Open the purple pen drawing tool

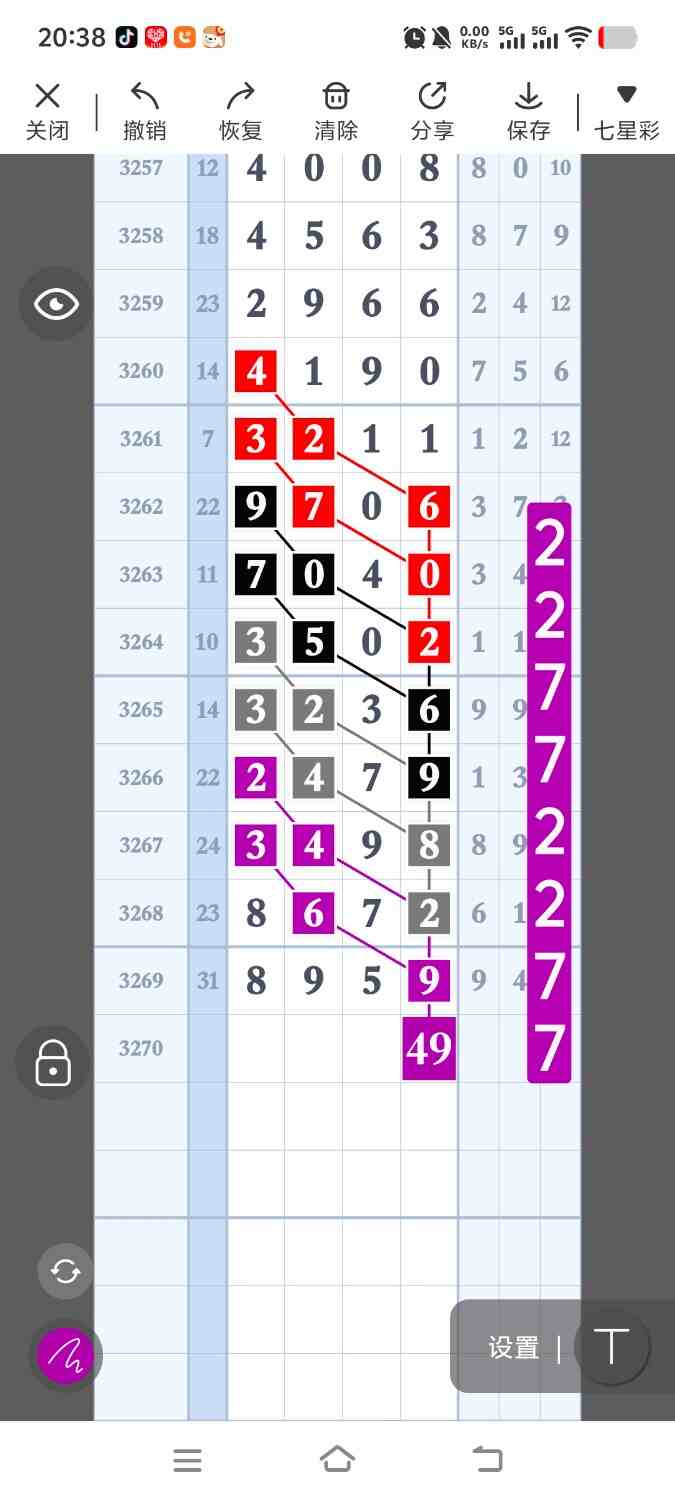click(65, 1356)
